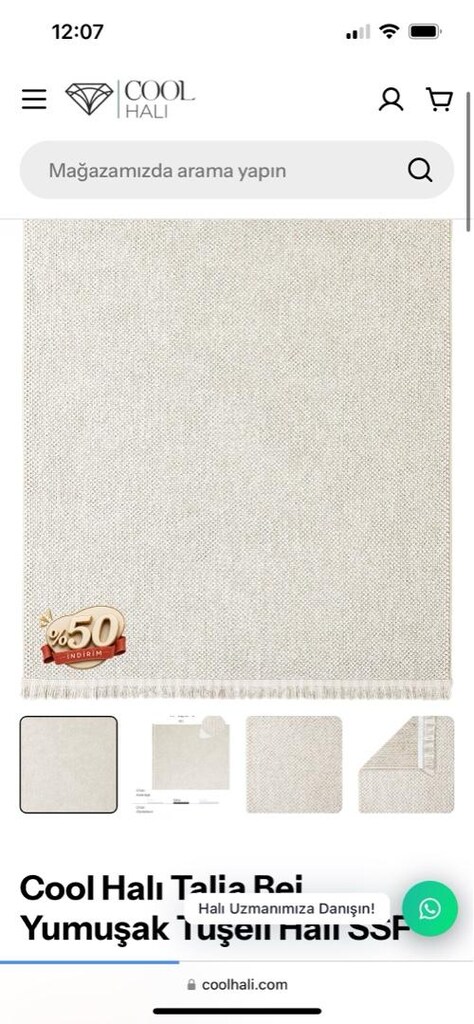Screen dimensions: 474x1024
Task: Tap the coolhali.com address bar
Action: point(236,984)
